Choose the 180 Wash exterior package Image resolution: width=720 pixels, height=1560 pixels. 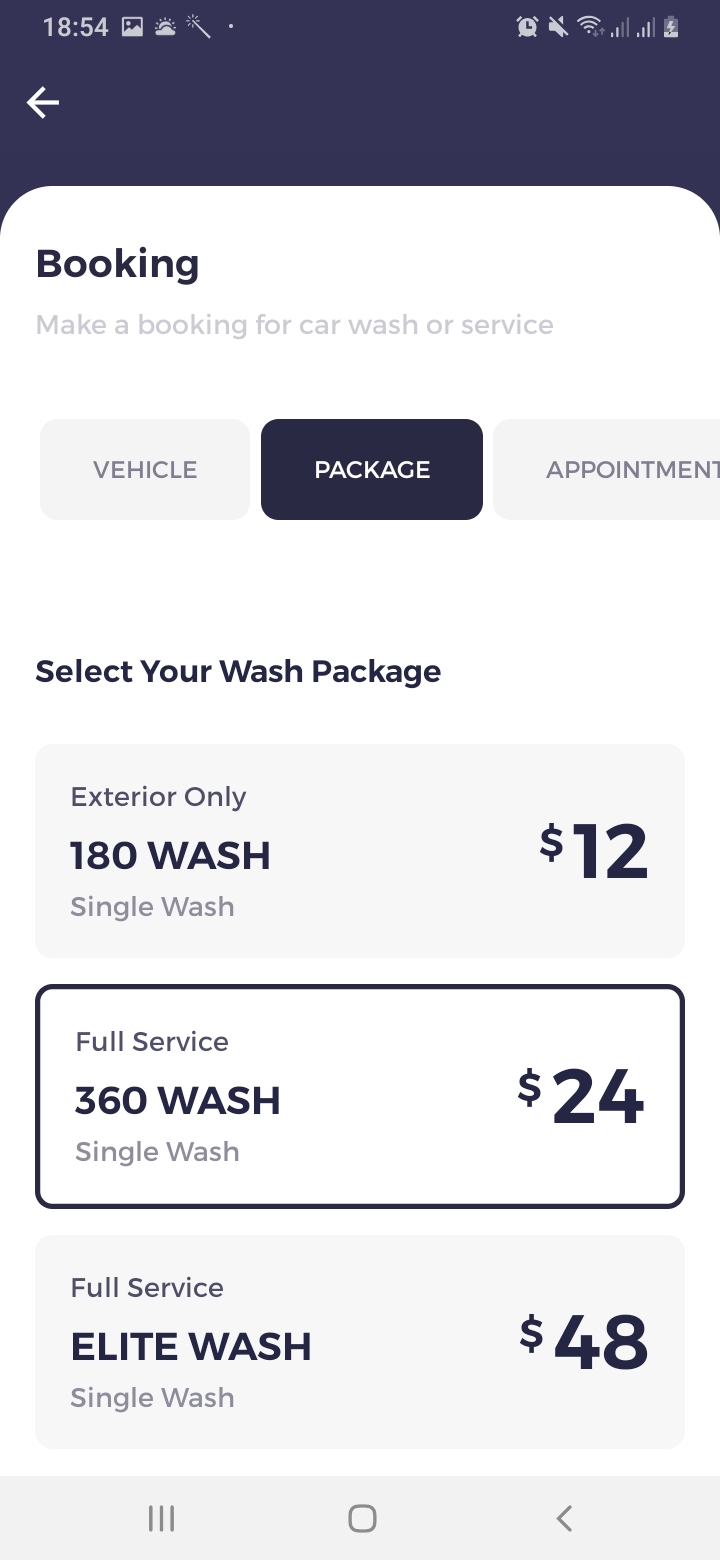pos(360,851)
